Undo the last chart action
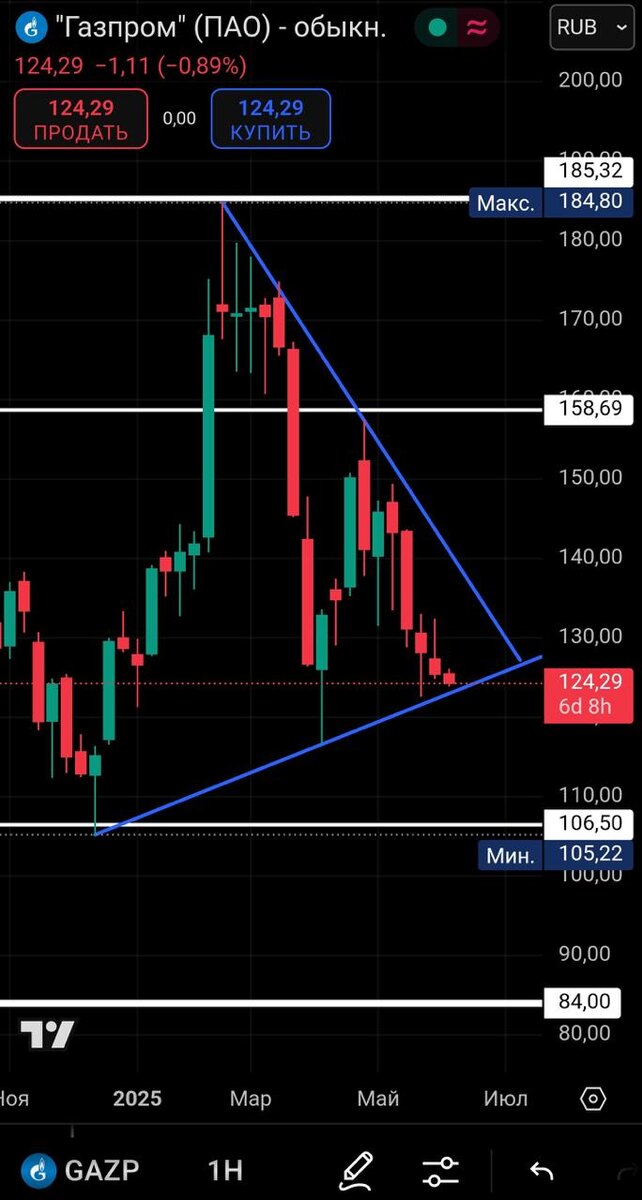This screenshot has width=642, height=1200. (541, 1169)
